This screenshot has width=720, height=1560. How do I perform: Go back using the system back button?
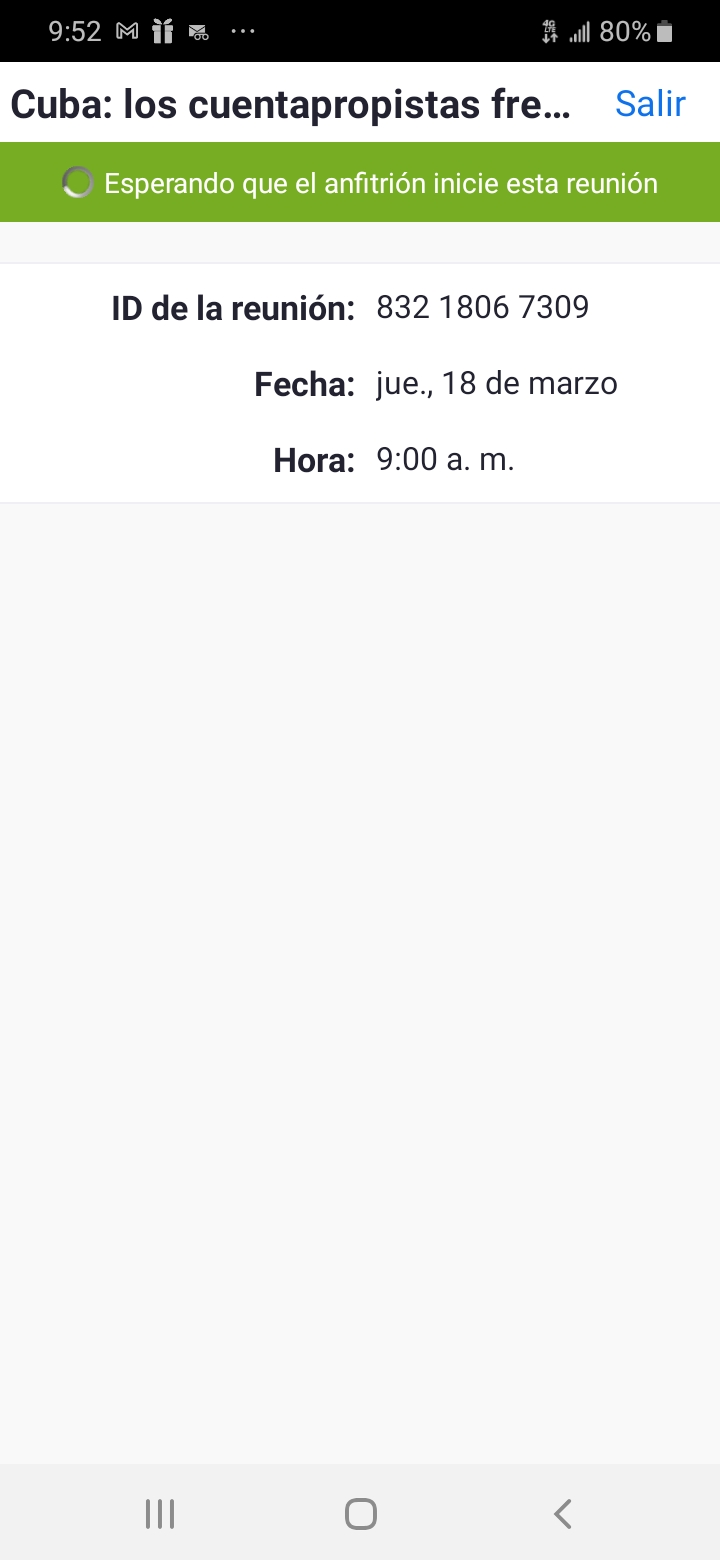[563, 1514]
